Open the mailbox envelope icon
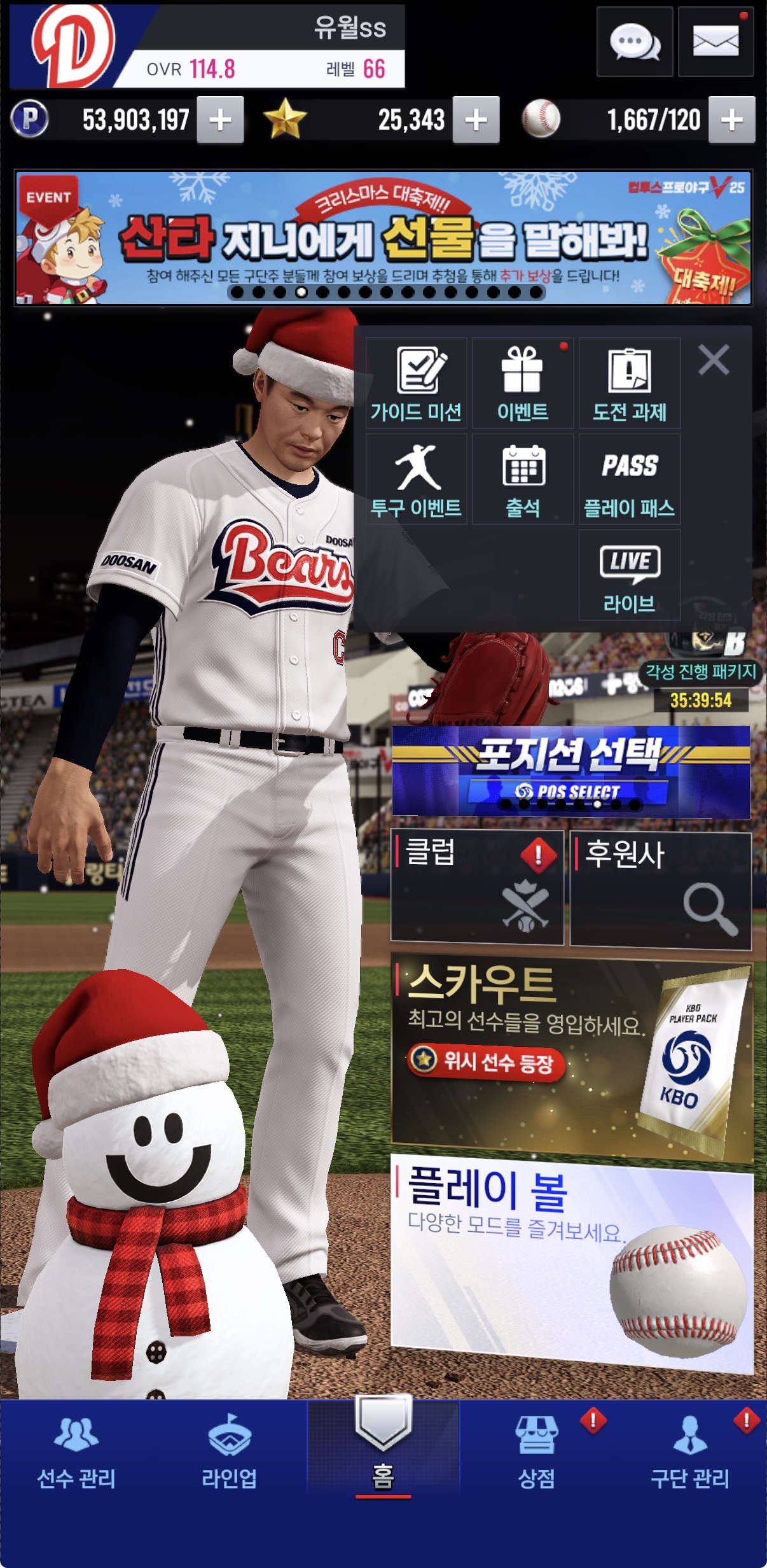This screenshot has width=767, height=1568. [x=715, y=42]
